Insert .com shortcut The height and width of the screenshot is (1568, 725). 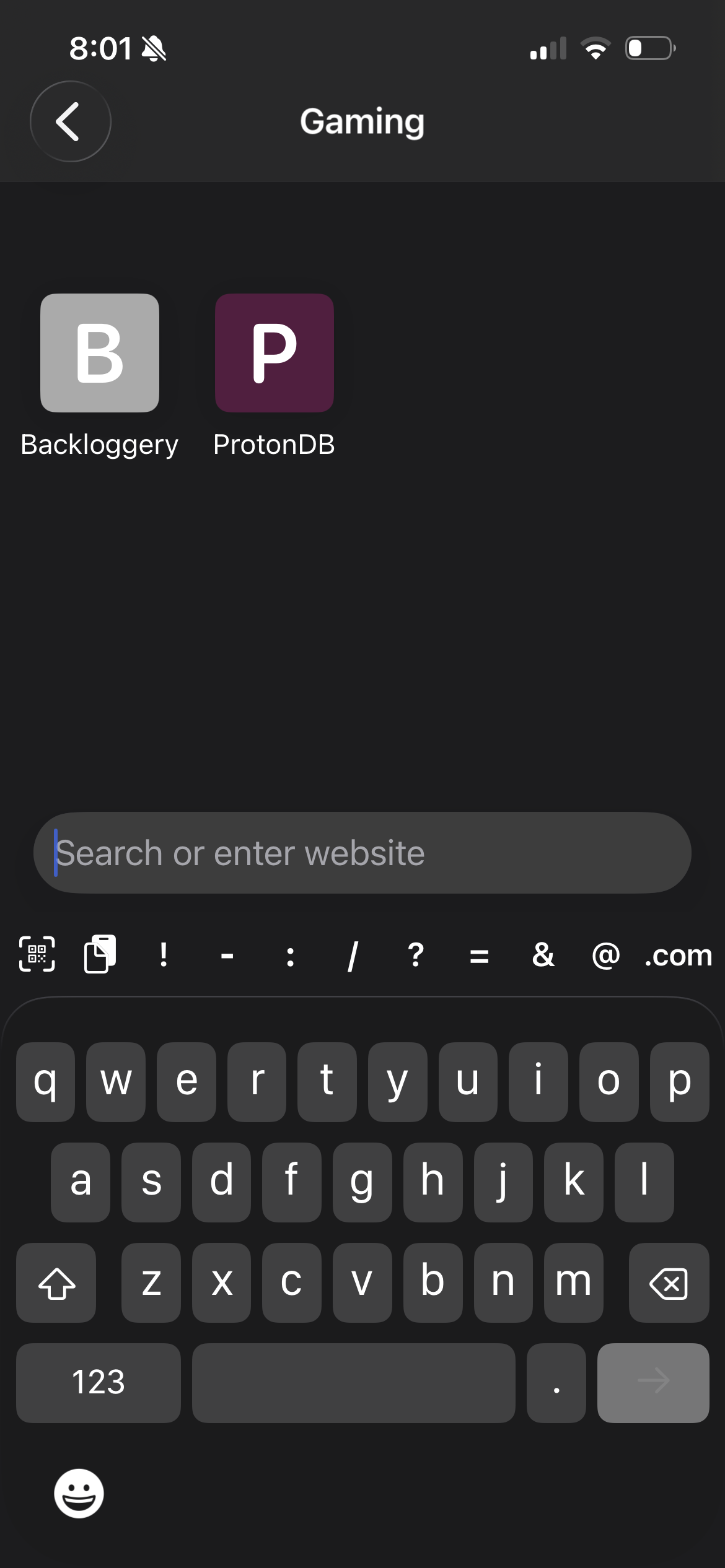tap(679, 956)
